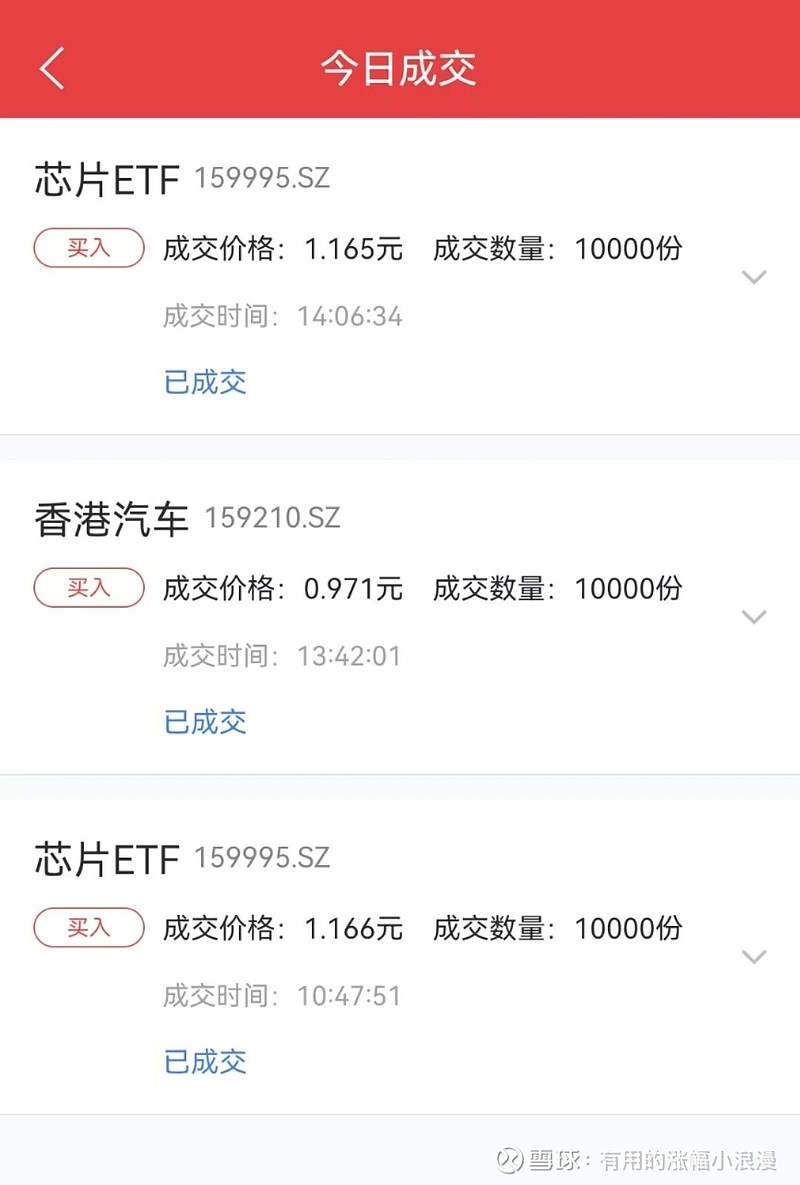Tap the price 1.165元 on the first order
Viewport: 800px width, 1185px height.
click(357, 249)
